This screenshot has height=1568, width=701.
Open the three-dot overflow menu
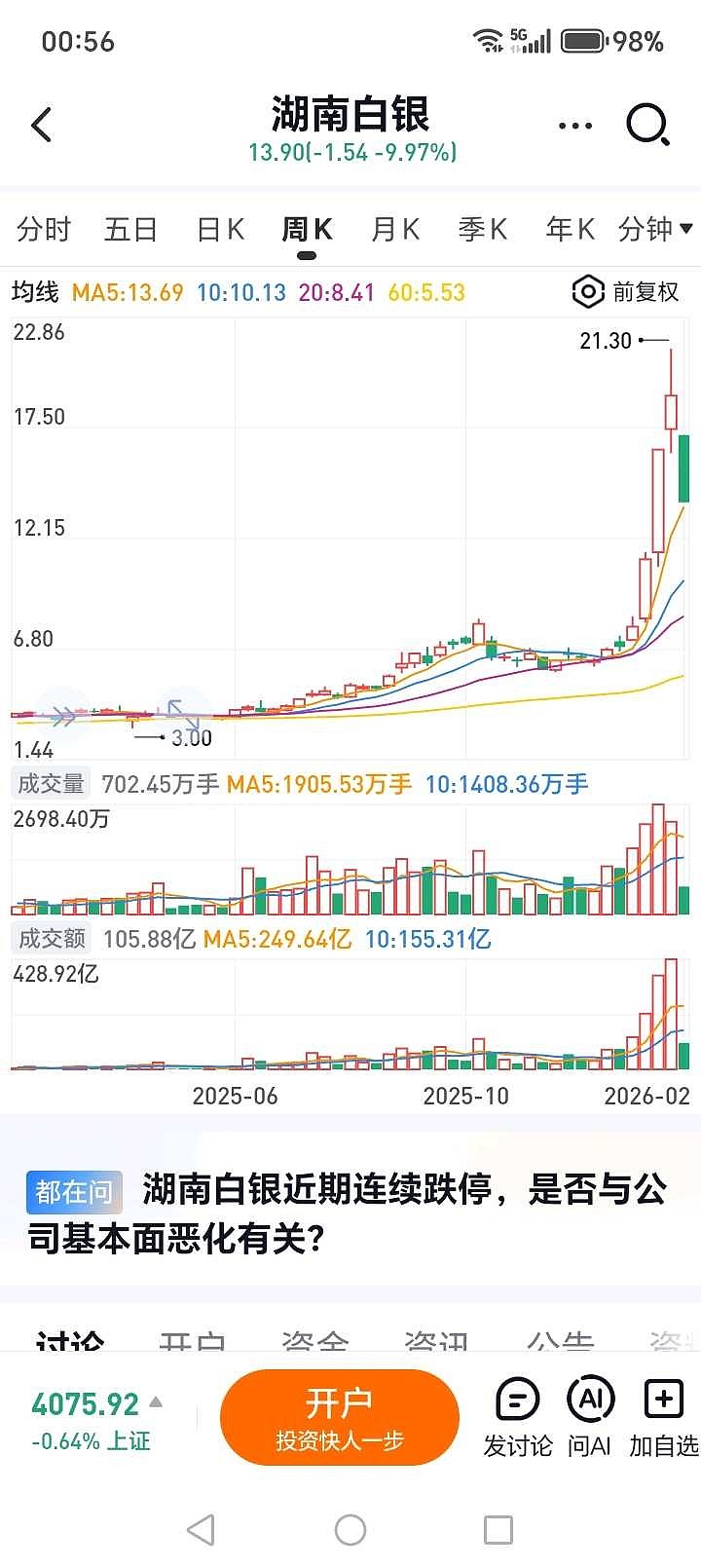pos(575,126)
